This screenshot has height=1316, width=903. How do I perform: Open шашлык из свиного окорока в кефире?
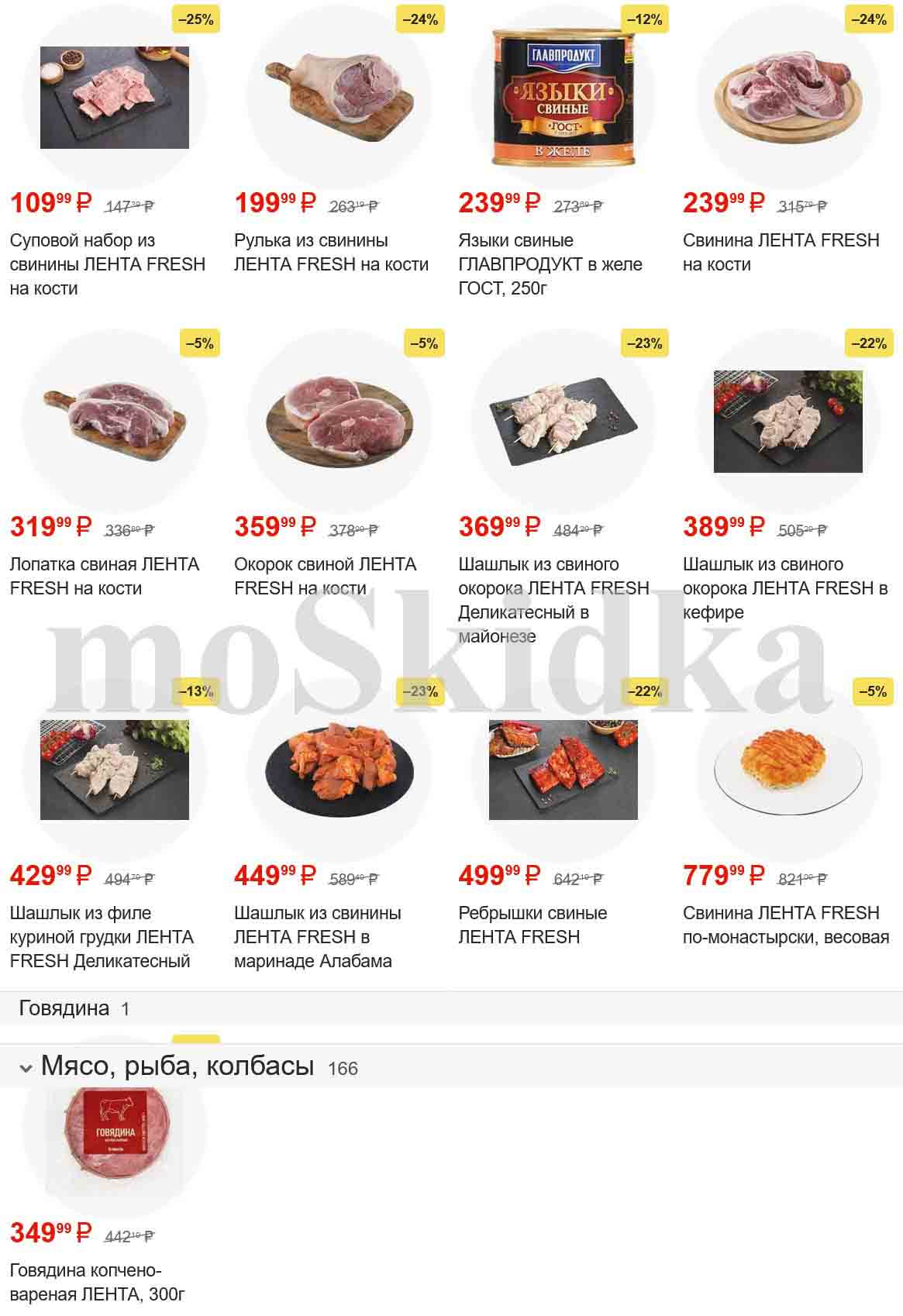(784, 588)
